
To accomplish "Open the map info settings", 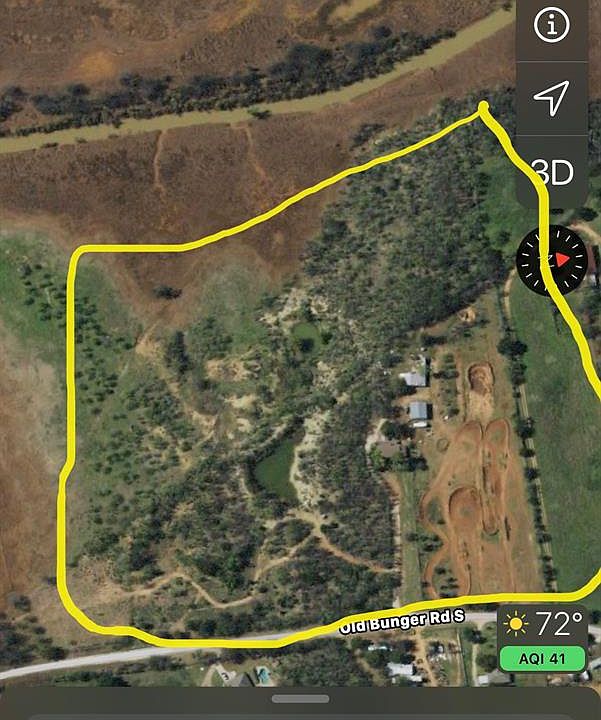I will pyautogui.click(x=551, y=27).
